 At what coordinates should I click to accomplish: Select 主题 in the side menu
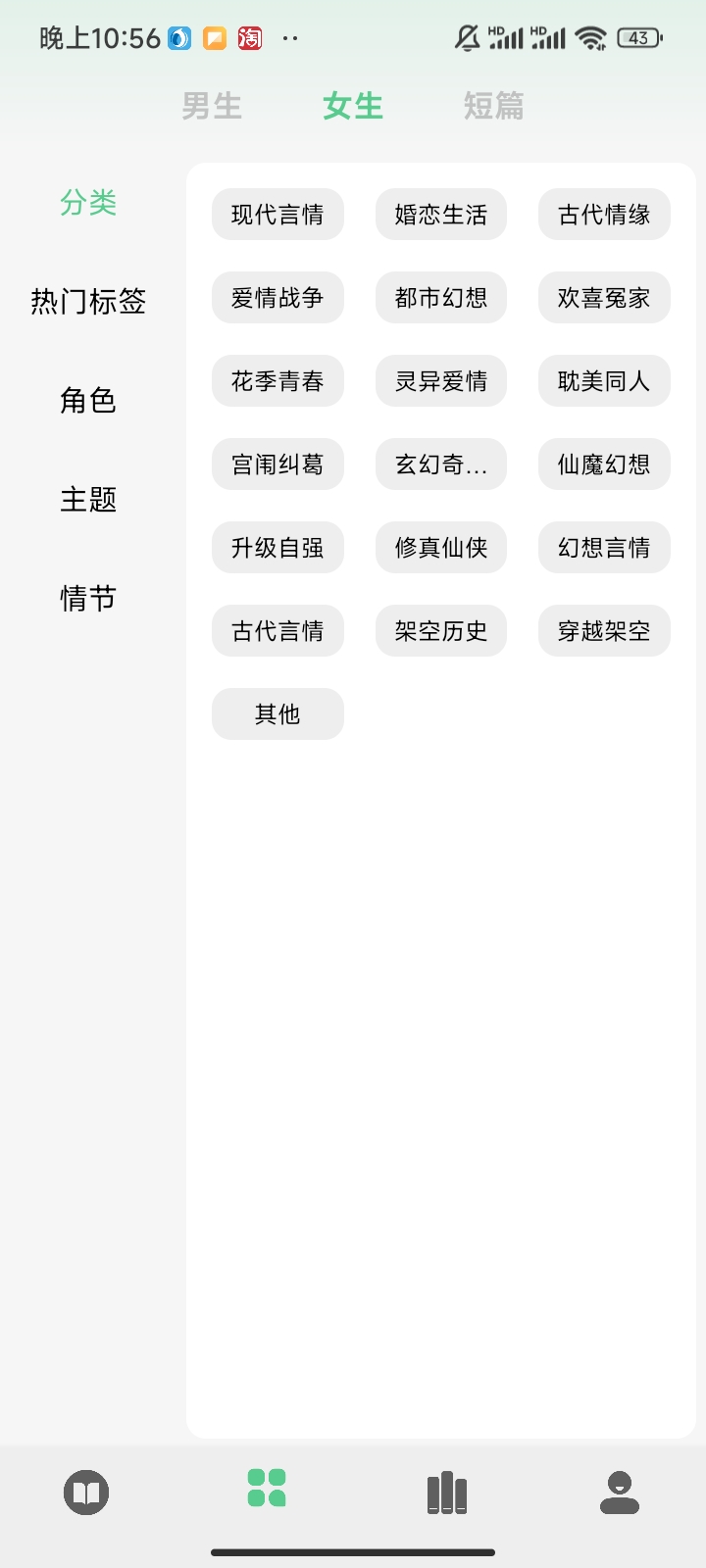pyautogui.click(x=88, y=499)
